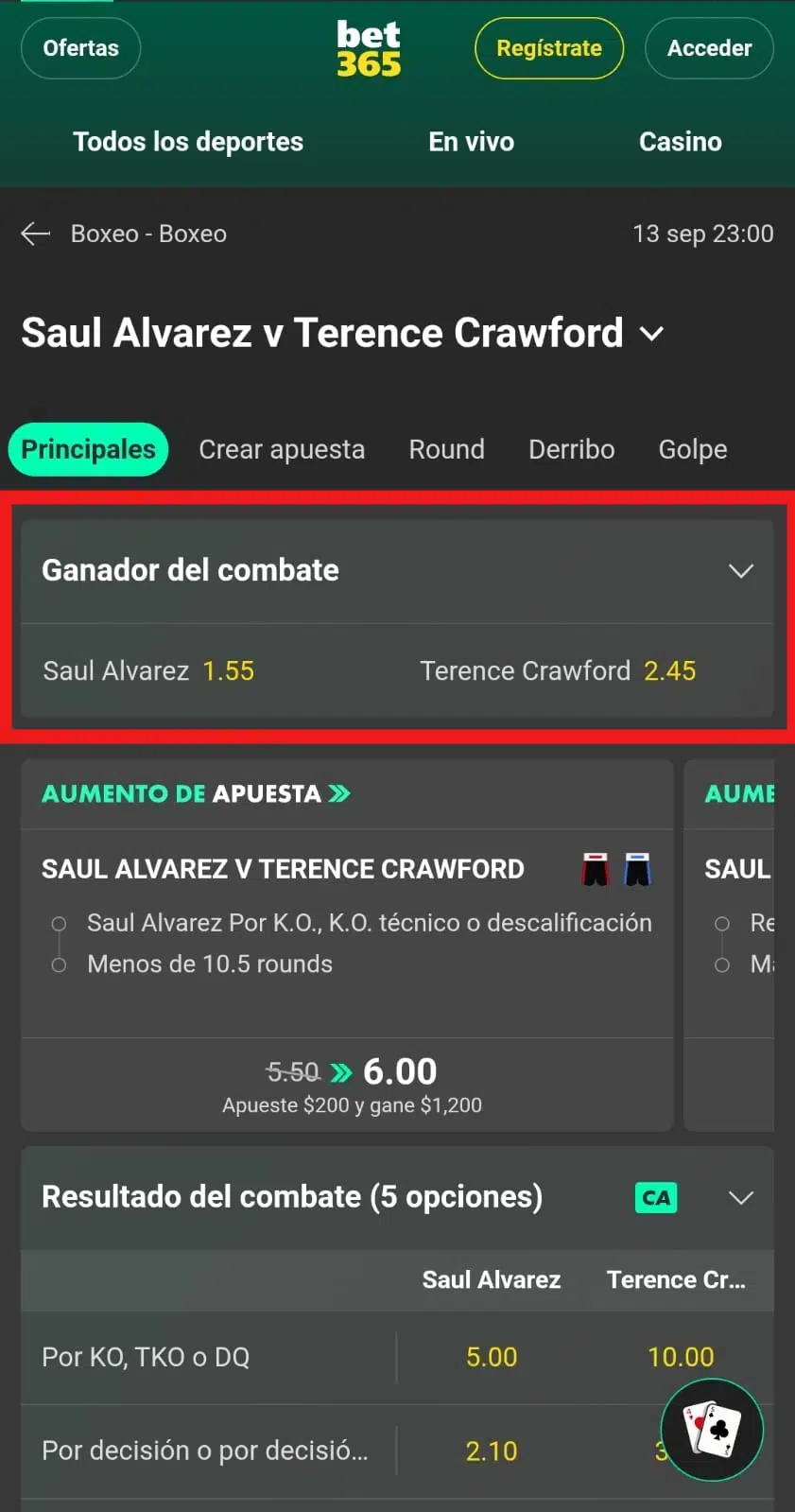Viewport: 795px width, 1512px height.
Task: Click the boost arrows between 5.50 and 6.00
Action: pyautogui.click(x=340, y=1071)
